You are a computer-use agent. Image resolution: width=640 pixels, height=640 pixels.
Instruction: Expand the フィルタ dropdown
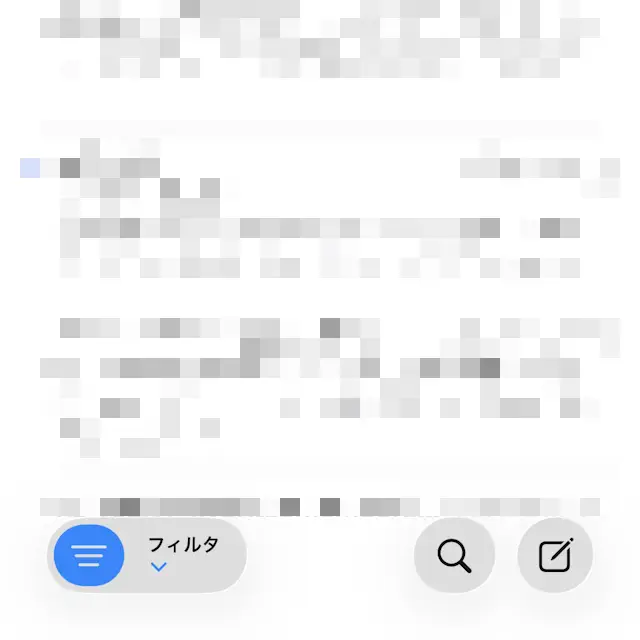[x=182, y=555]
